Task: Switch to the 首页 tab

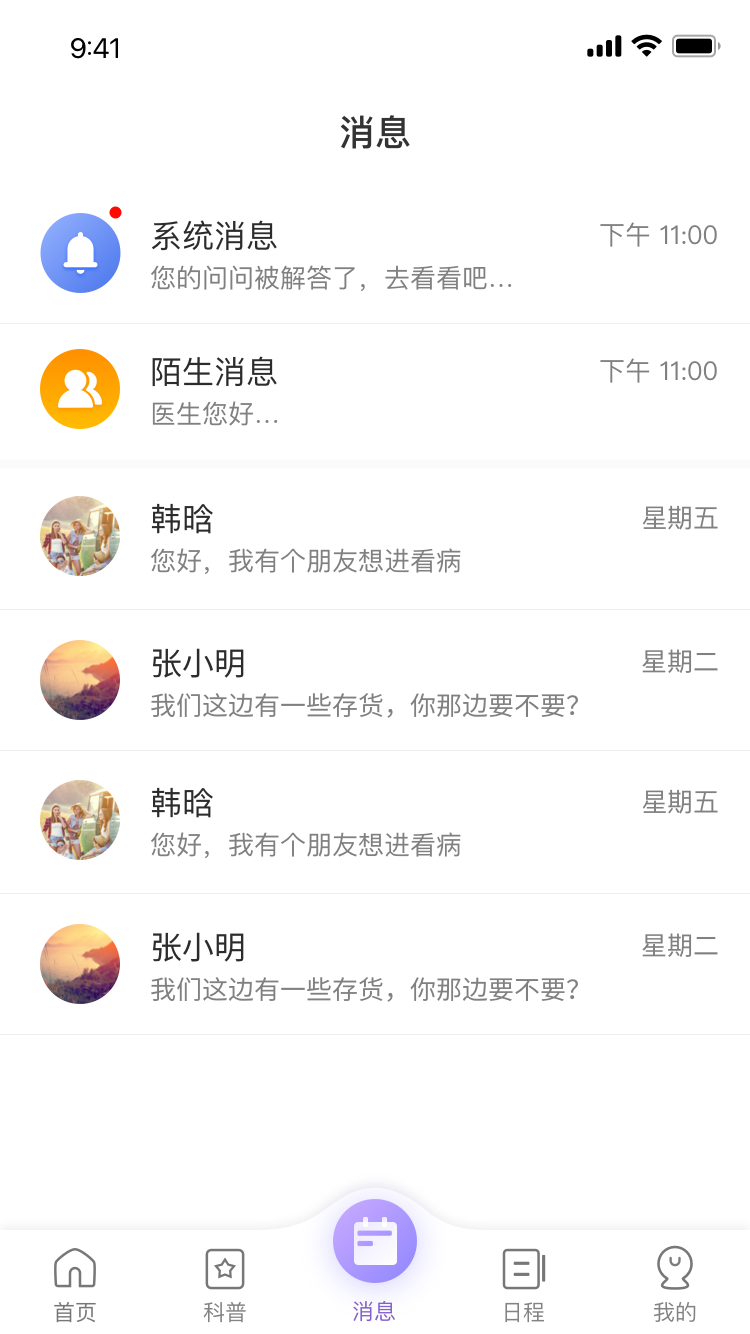Action: pyautogui.click(x=74, y=1282)
